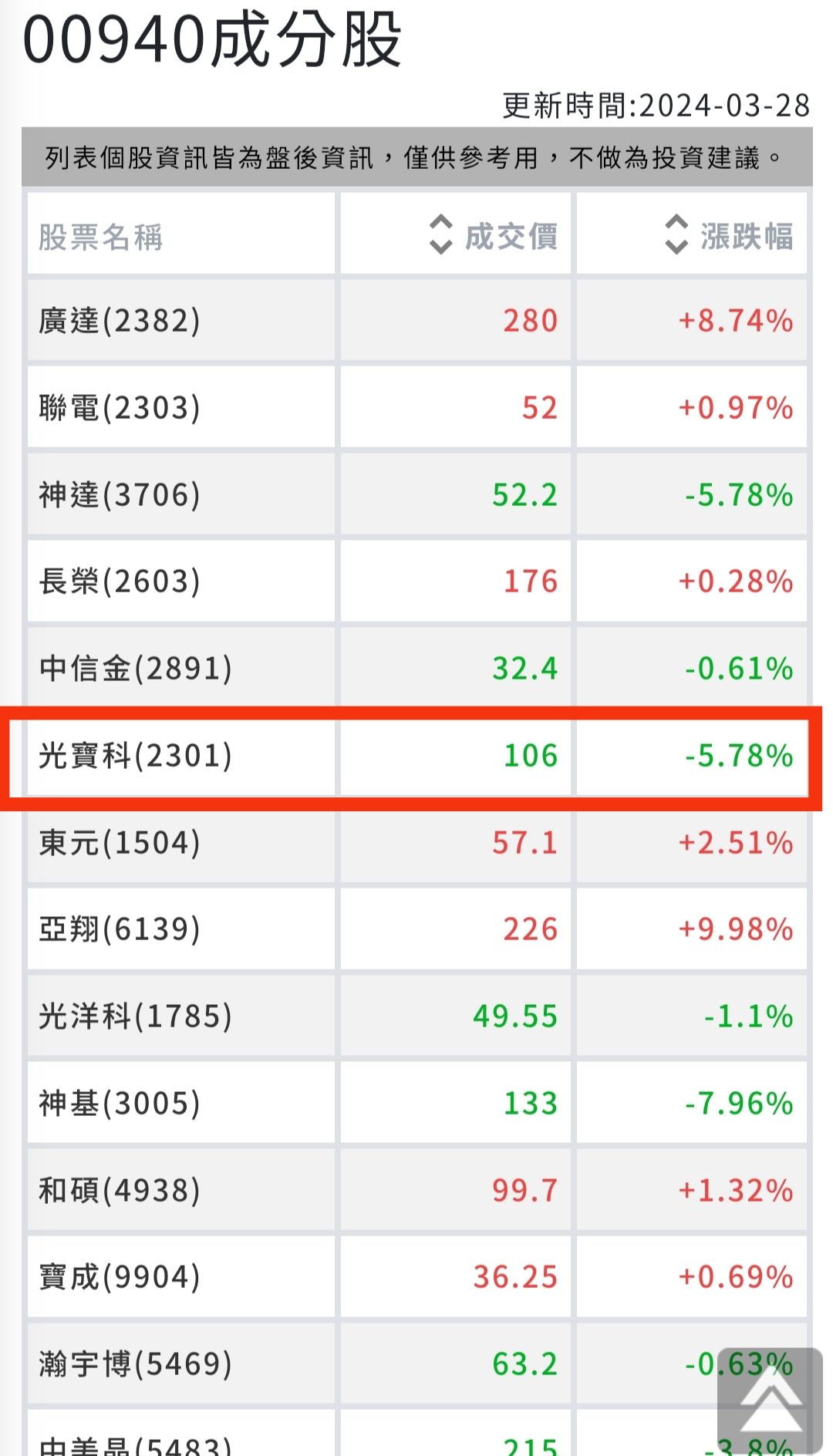Sort the table by 股票名稱 header
This screenshot has height=1456, width=833.
click(101, 236)
